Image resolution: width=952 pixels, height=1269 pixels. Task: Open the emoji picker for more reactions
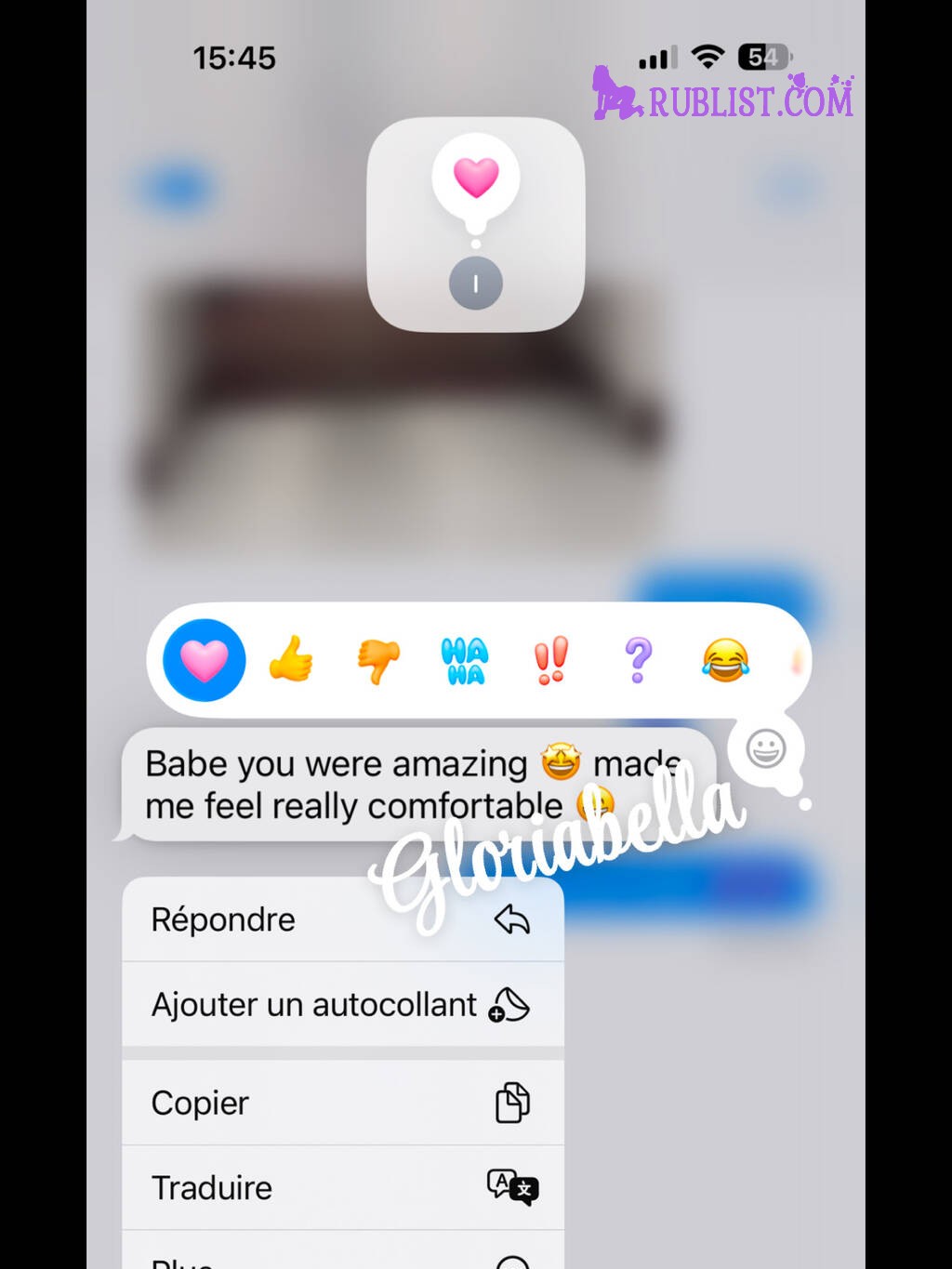(766, 749)
